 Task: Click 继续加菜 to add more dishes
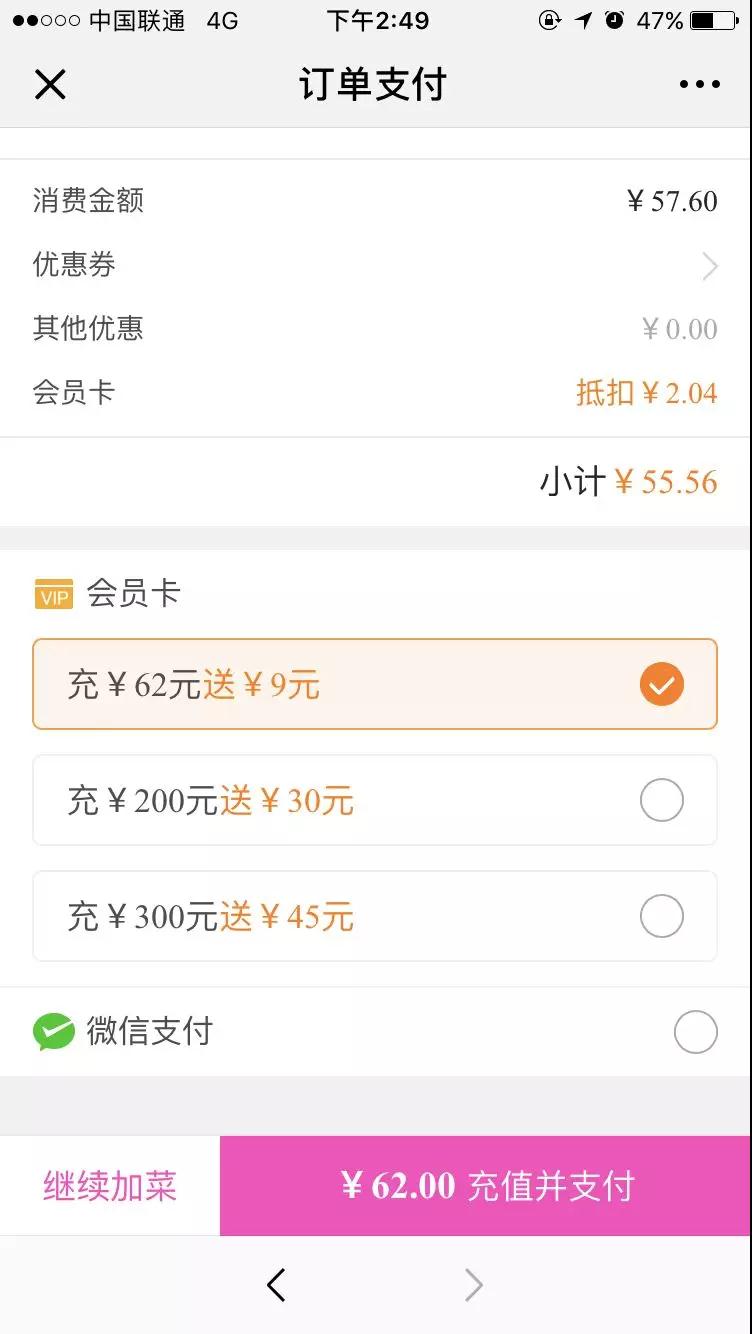pyautogui.click(x=108, y=1185)
